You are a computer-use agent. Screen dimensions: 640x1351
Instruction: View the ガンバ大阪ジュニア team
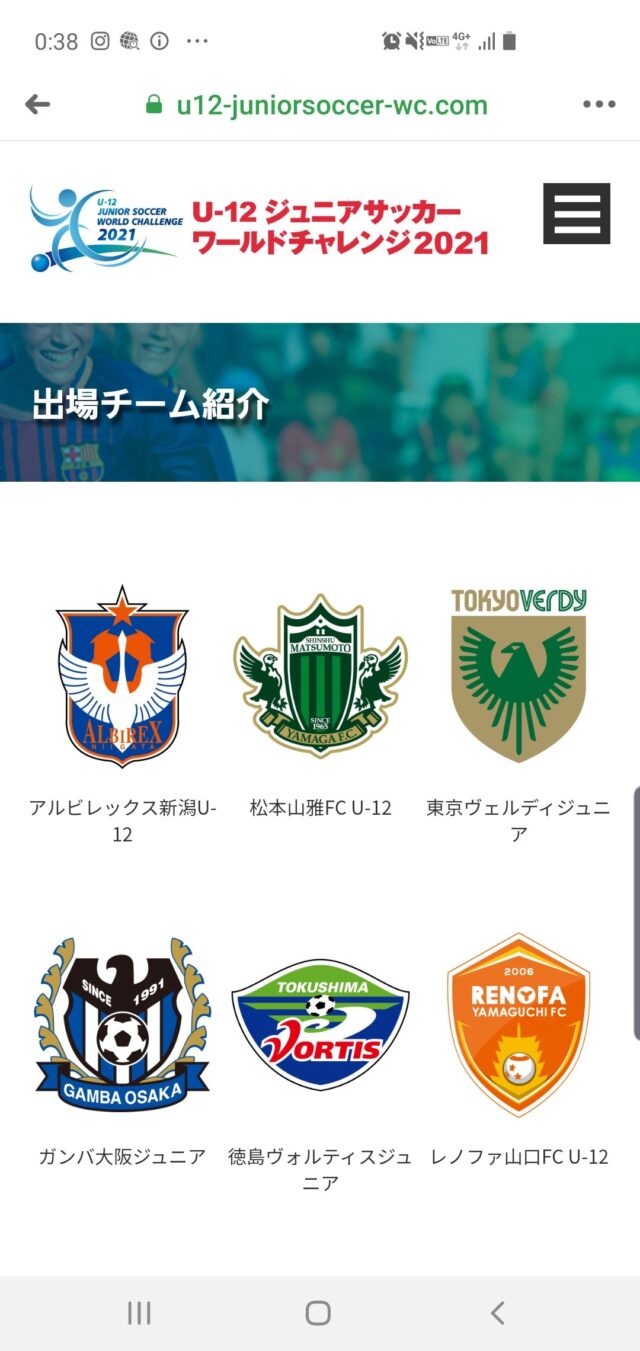pos(122,1025)
